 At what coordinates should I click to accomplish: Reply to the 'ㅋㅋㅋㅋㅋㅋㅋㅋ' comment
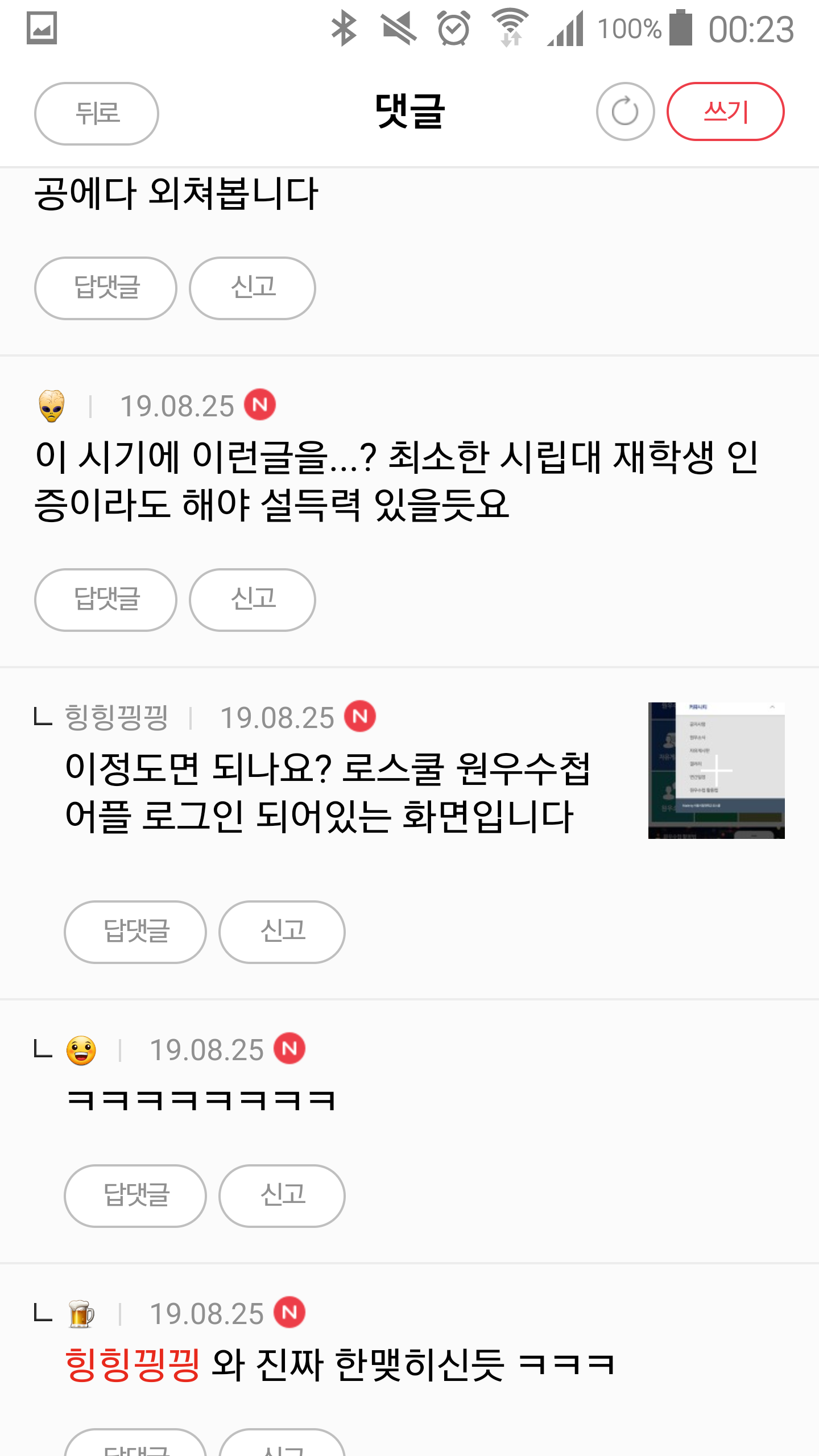(135, 1196)
